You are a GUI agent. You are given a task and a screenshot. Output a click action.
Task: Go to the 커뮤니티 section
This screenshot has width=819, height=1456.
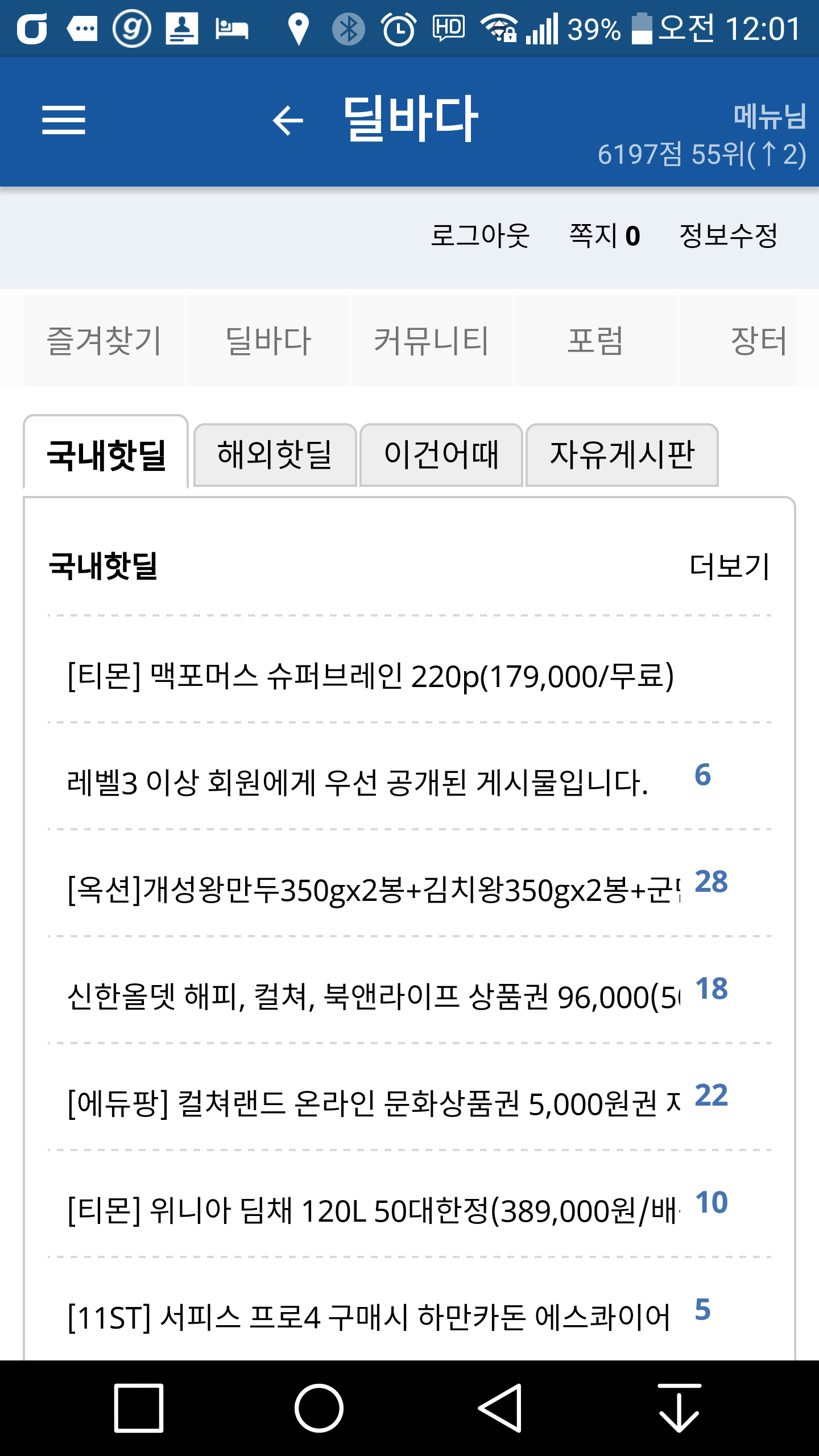click(x=431, y=341)
